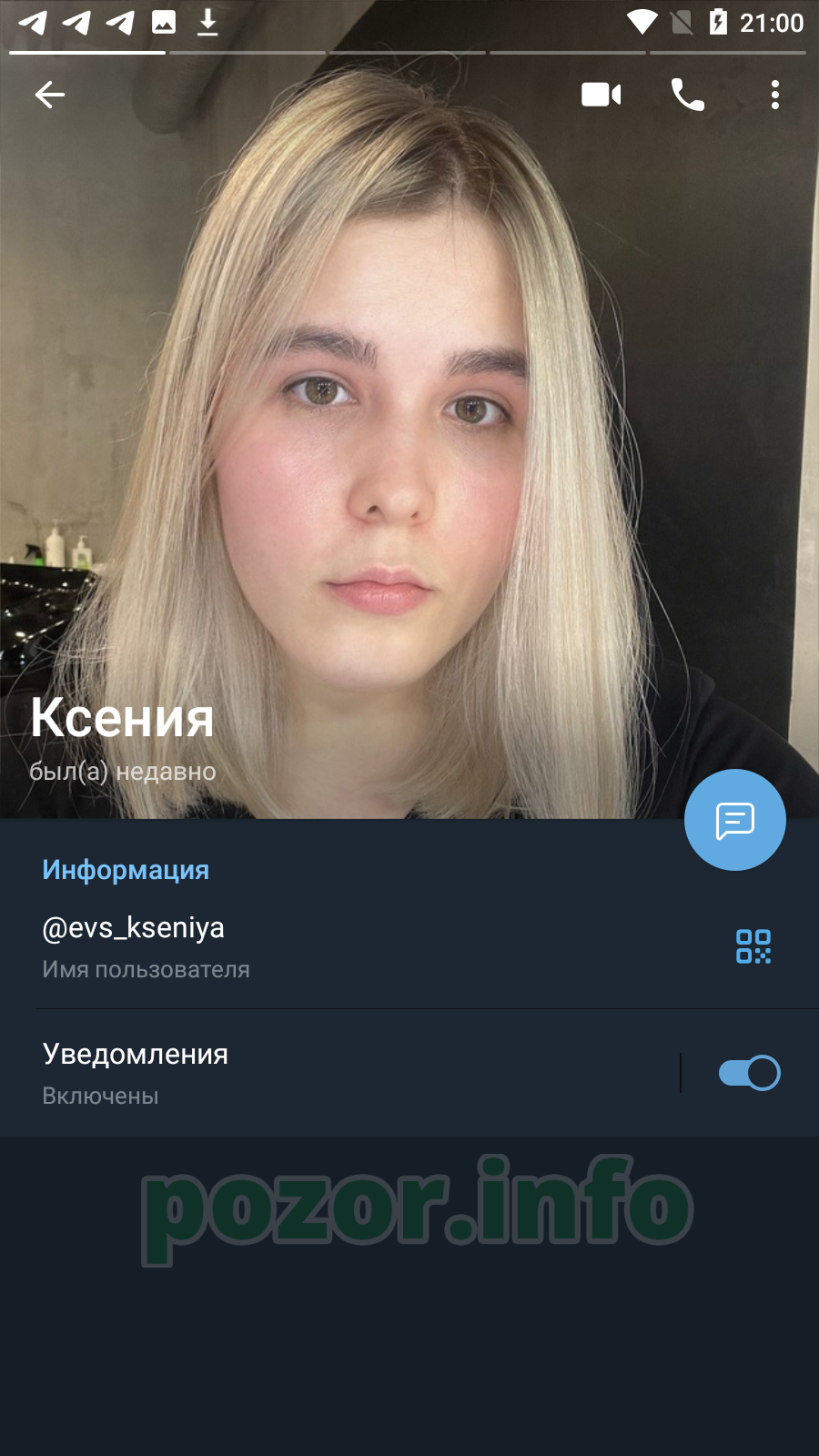This screenshot has width=819, height=1456.
Task: Open the message chat floating button
Action: point(735,820)
